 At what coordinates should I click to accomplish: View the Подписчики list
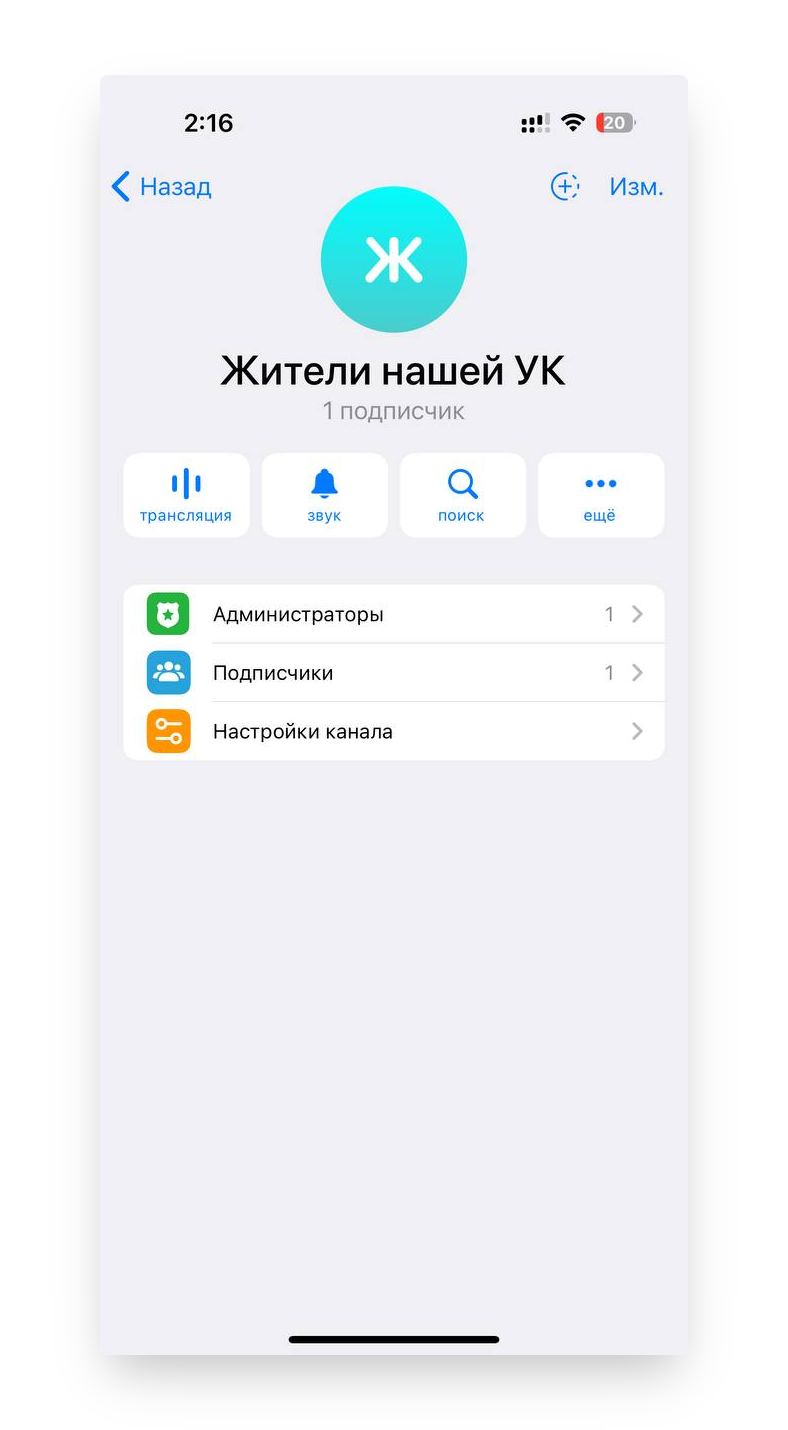click(x=394, y=673)
